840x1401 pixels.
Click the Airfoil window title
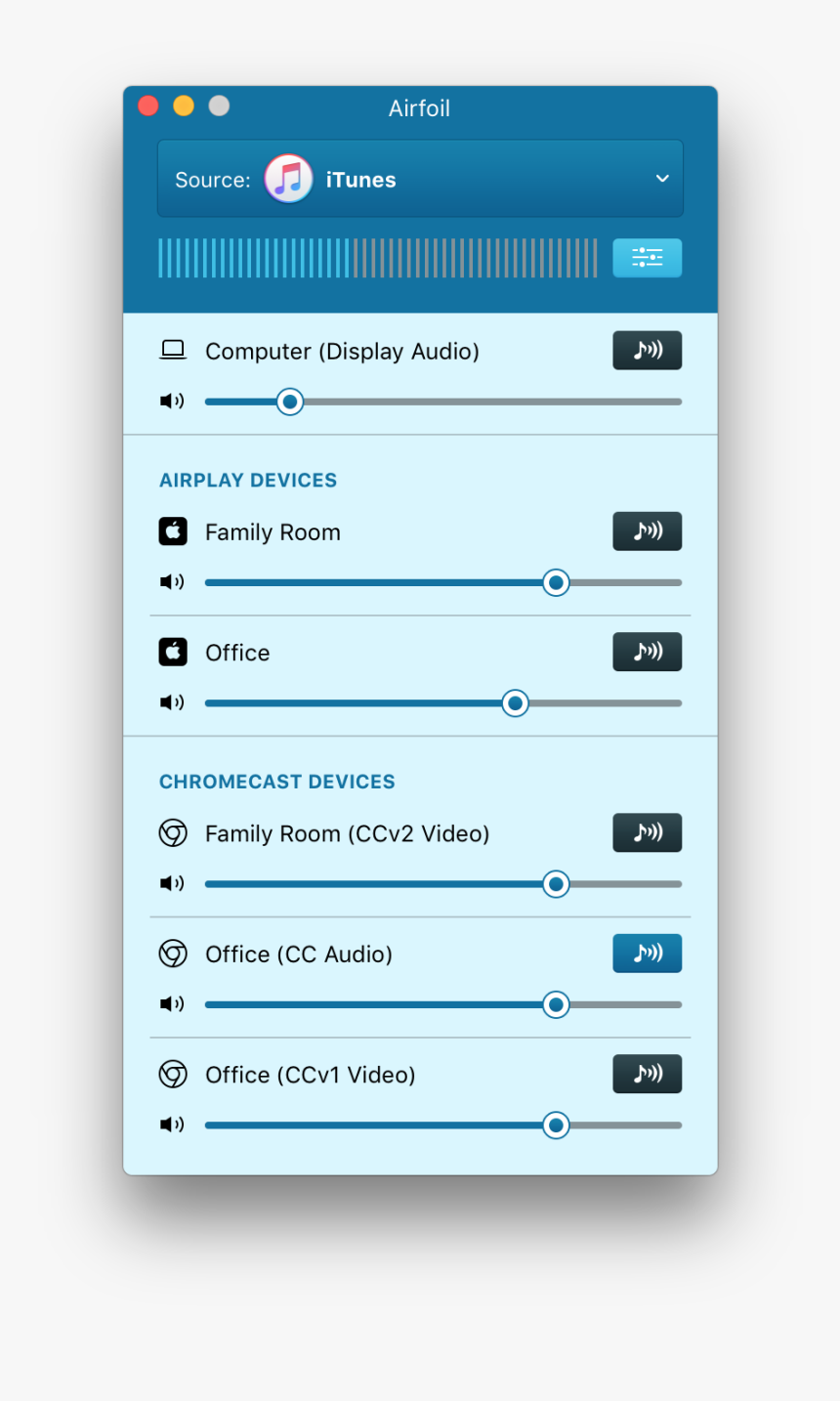(x=419, y=108)
